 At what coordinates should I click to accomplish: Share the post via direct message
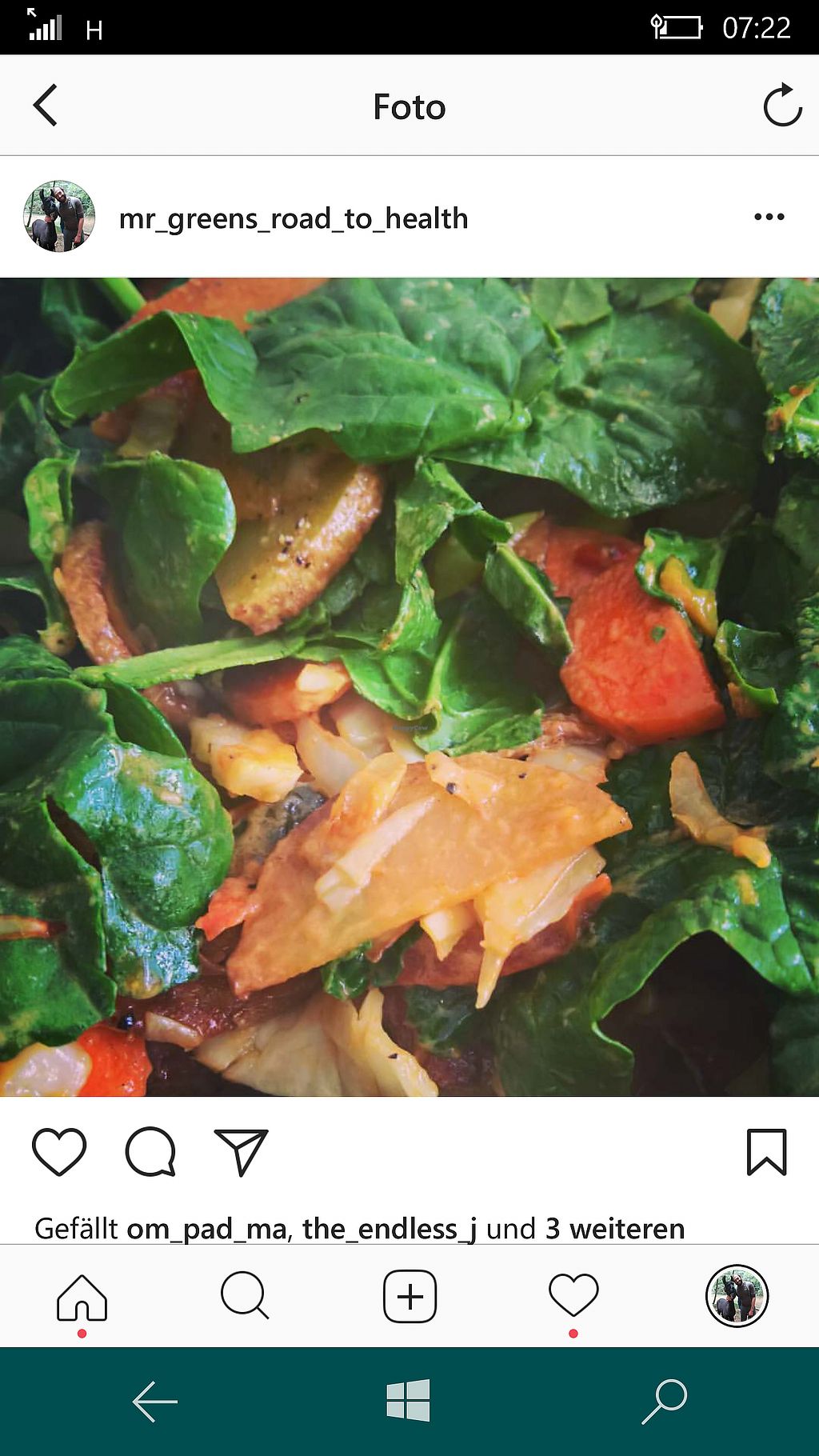[241, 1152]
